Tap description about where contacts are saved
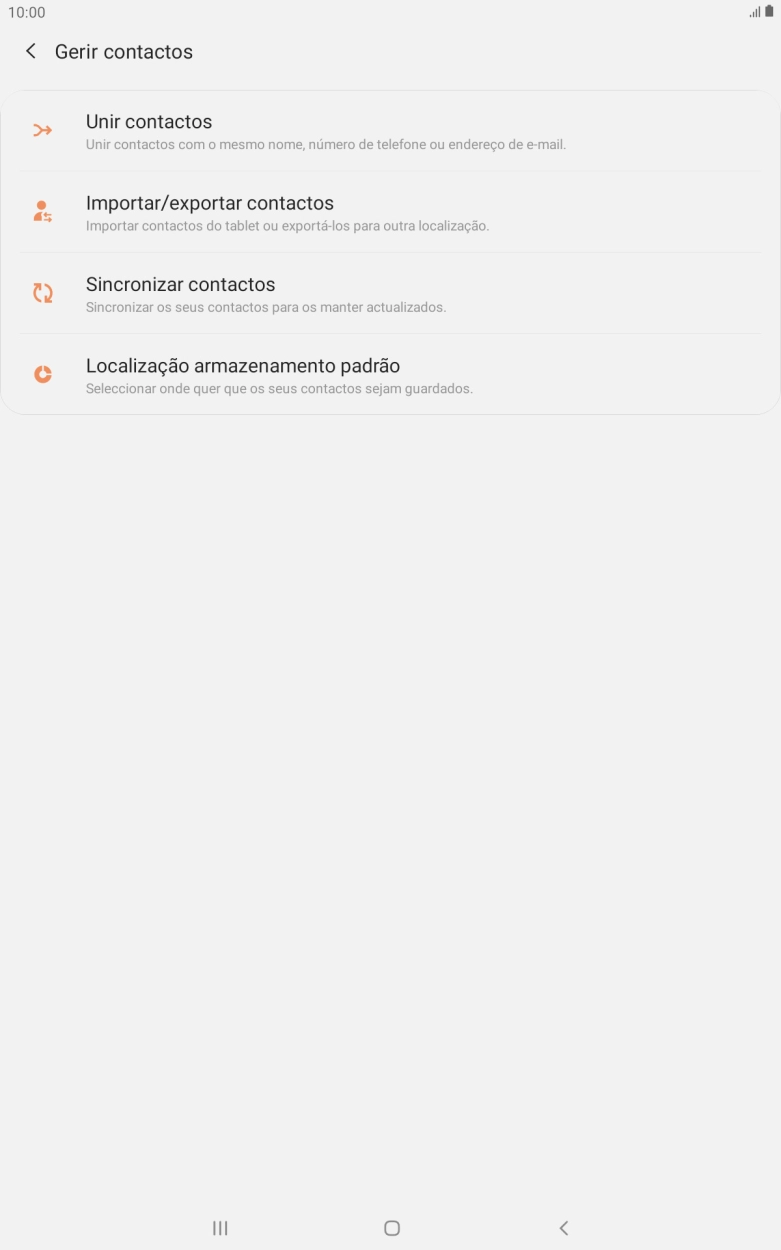This screenshot has height=1250, width=781. click(278, 388)
